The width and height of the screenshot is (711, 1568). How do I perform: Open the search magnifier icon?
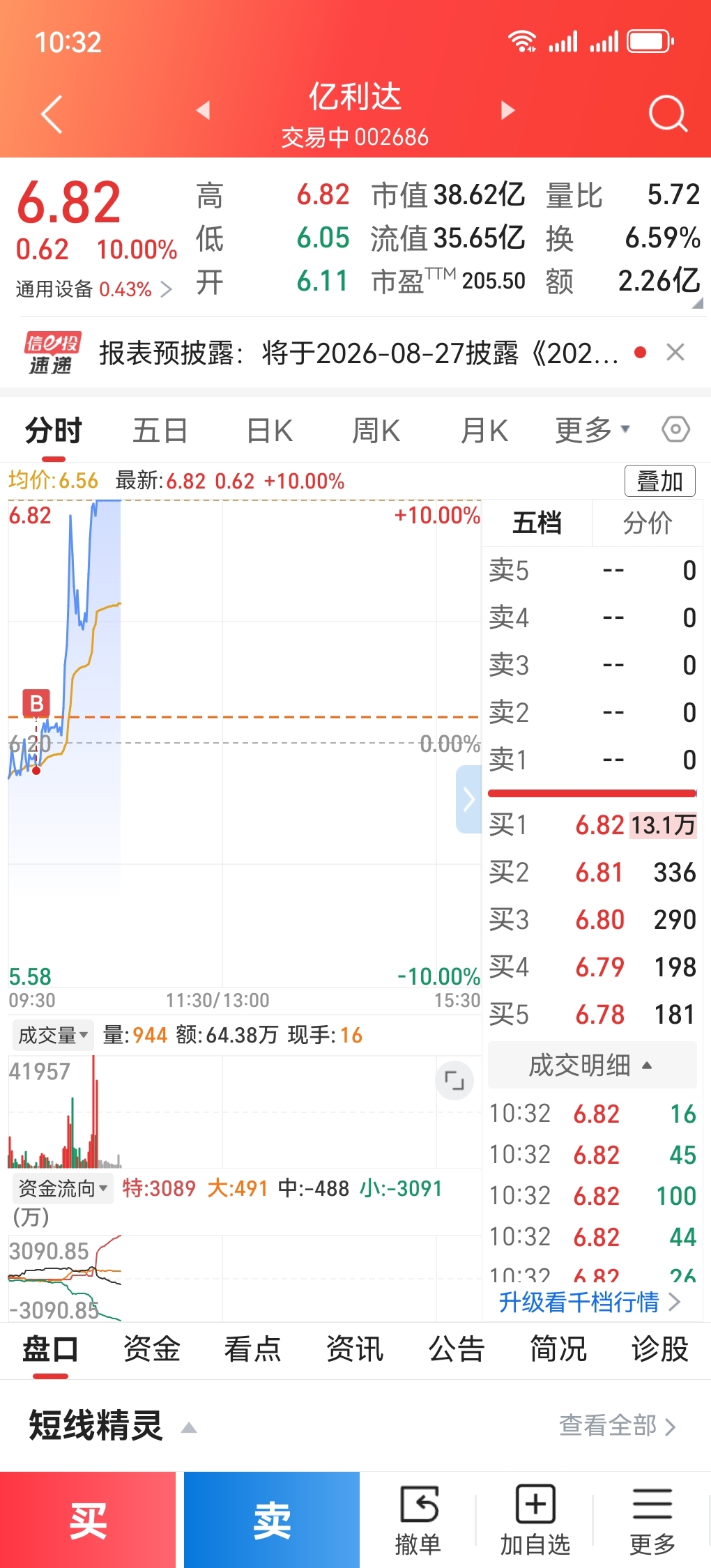coord(668,114)
